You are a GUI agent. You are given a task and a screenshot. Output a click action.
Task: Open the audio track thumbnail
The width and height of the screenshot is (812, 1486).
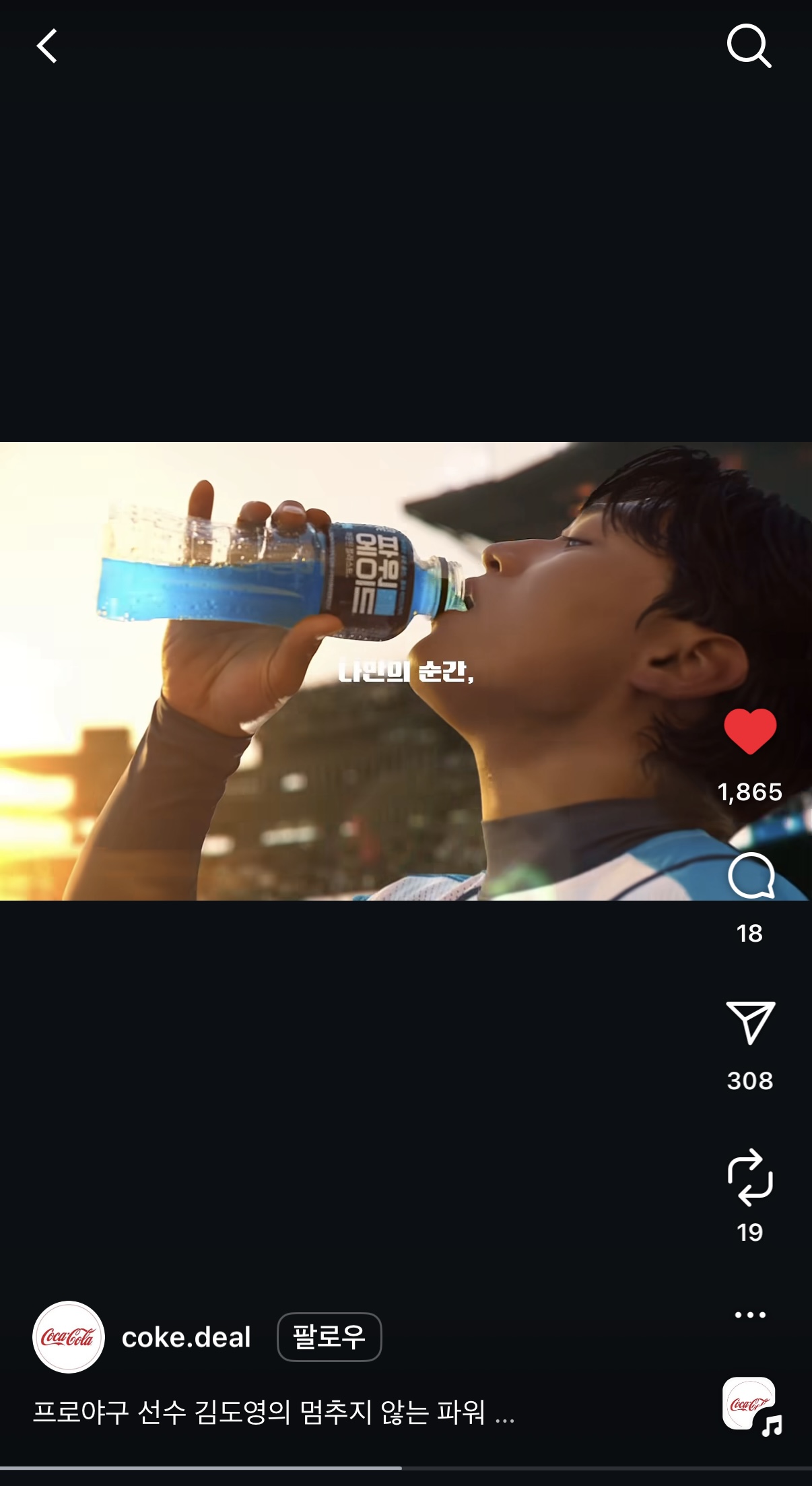point(750,1405)
